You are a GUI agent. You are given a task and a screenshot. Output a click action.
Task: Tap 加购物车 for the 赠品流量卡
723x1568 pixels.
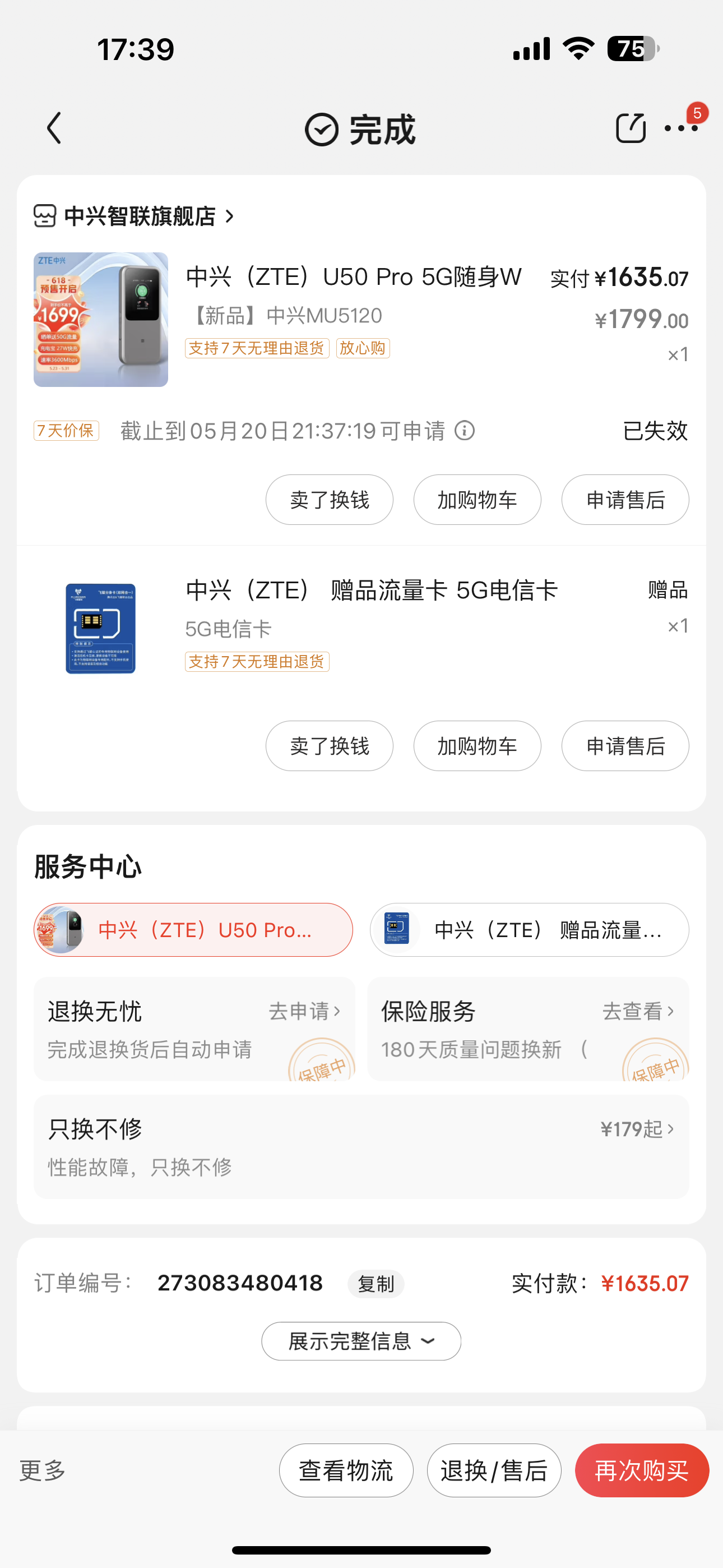[477, 746]
